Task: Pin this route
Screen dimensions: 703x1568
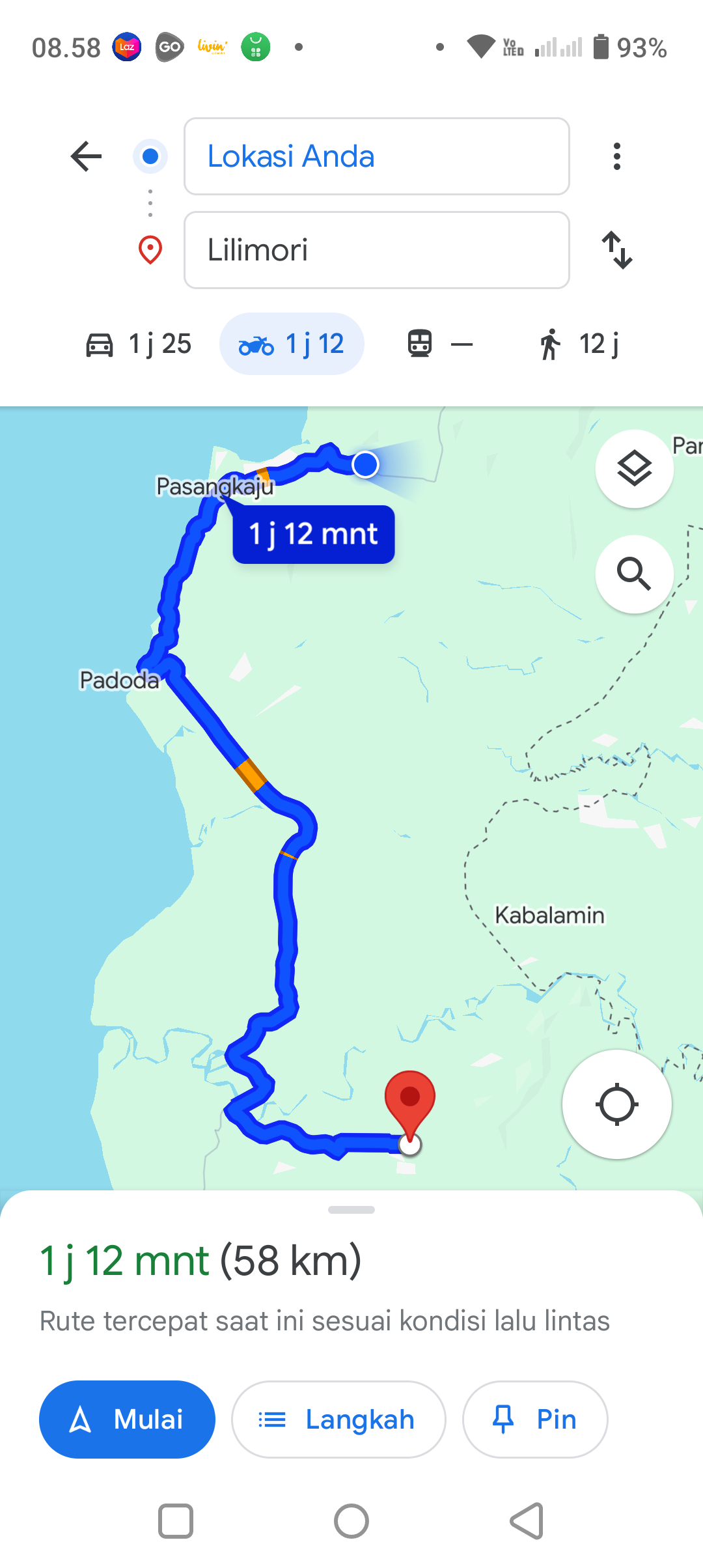Action: pyautogui.click(x=535, y=1420)
